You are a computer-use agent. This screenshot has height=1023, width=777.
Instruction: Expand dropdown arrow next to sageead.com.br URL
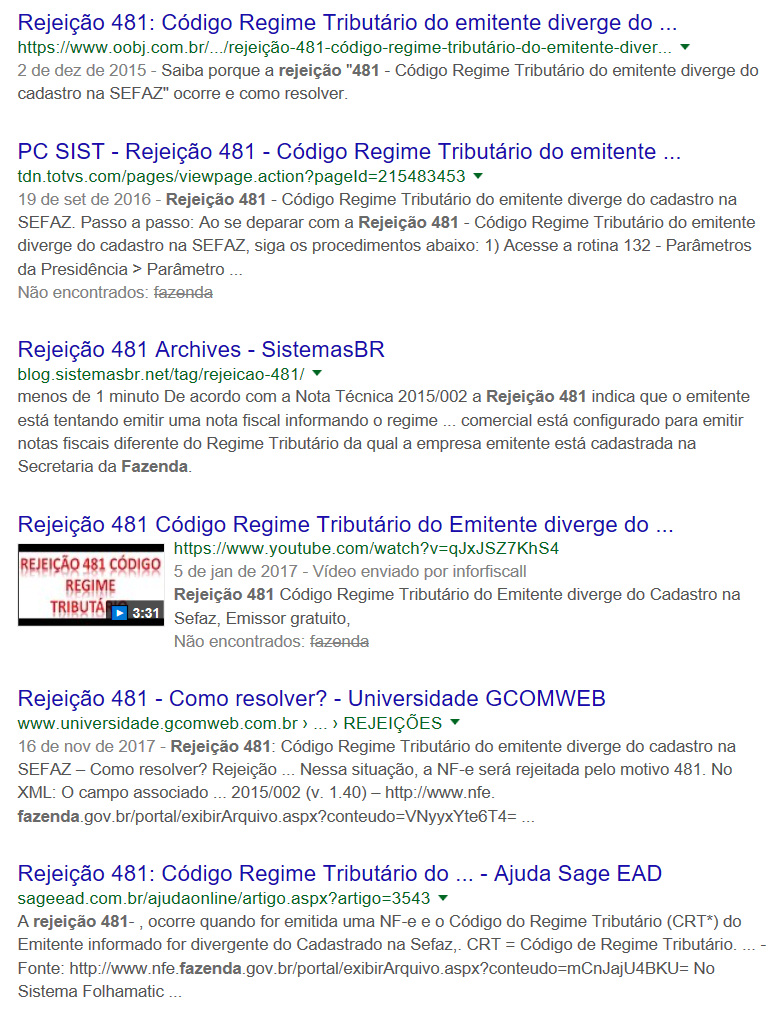tap(442, 897)
